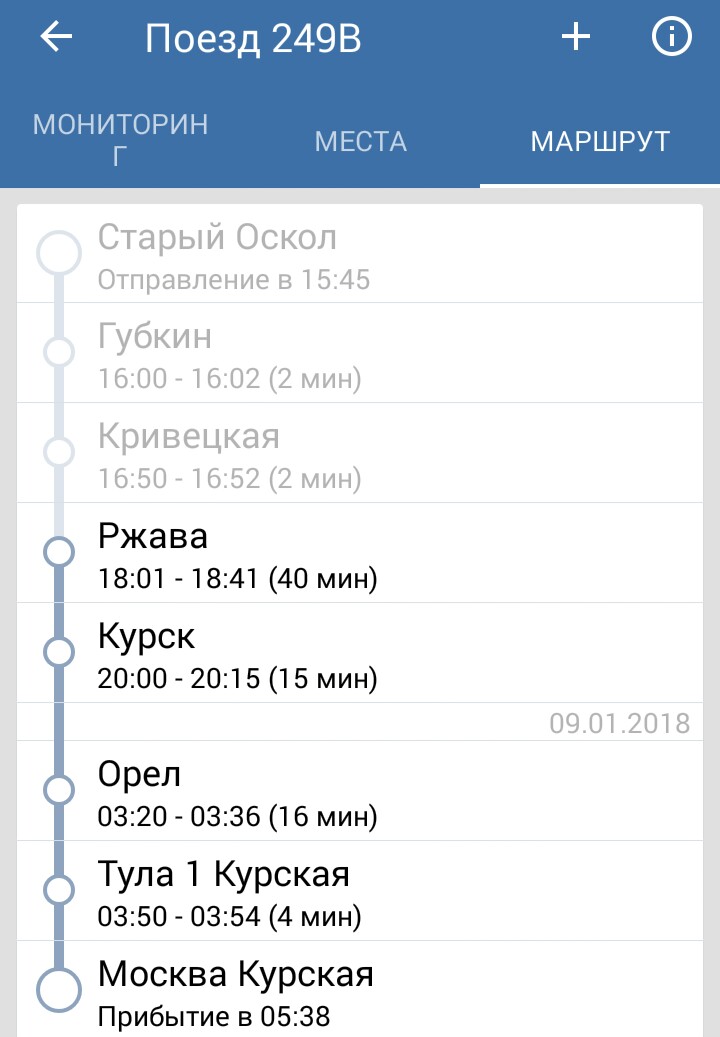The width and height of the screenshot is (720, 1037).
Task: Tap the Губкин station row
Action: coord(360,353)
